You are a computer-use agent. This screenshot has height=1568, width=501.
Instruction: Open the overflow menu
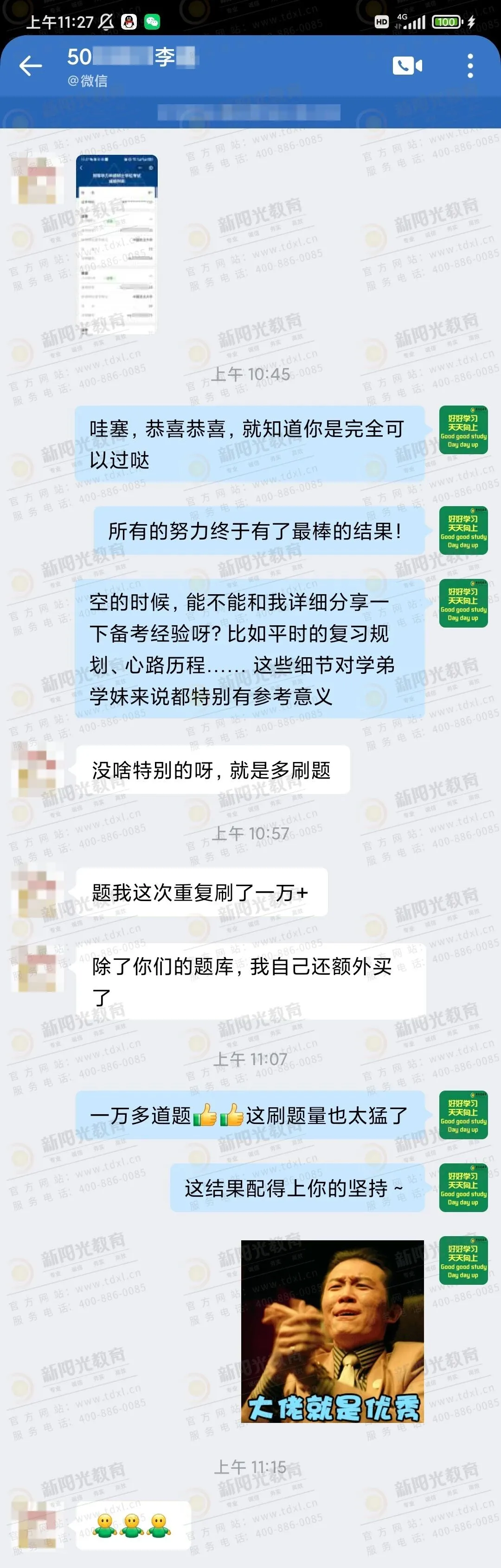coord(470,66)
